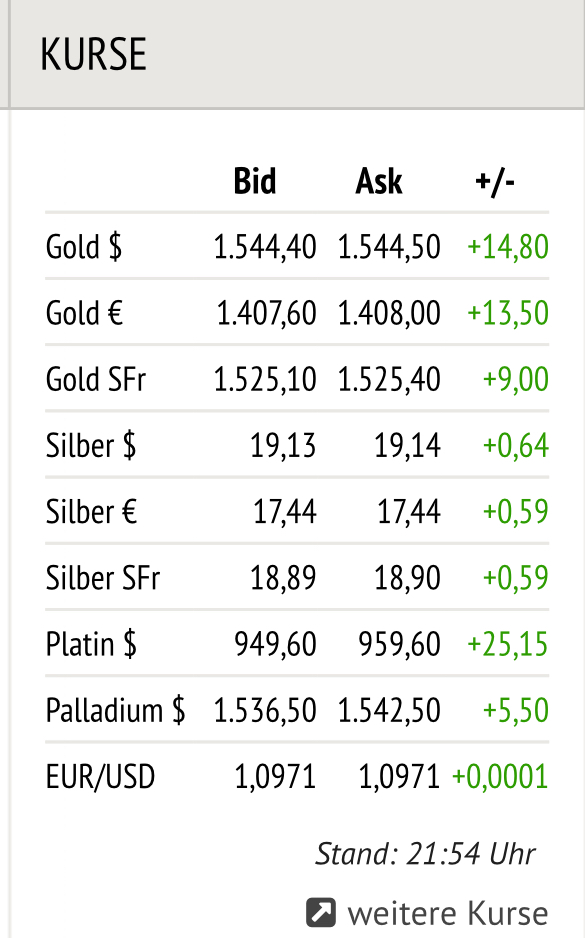586x938 pixels.
Task: Open the weitere Kurse link
Action: (427, 913)
